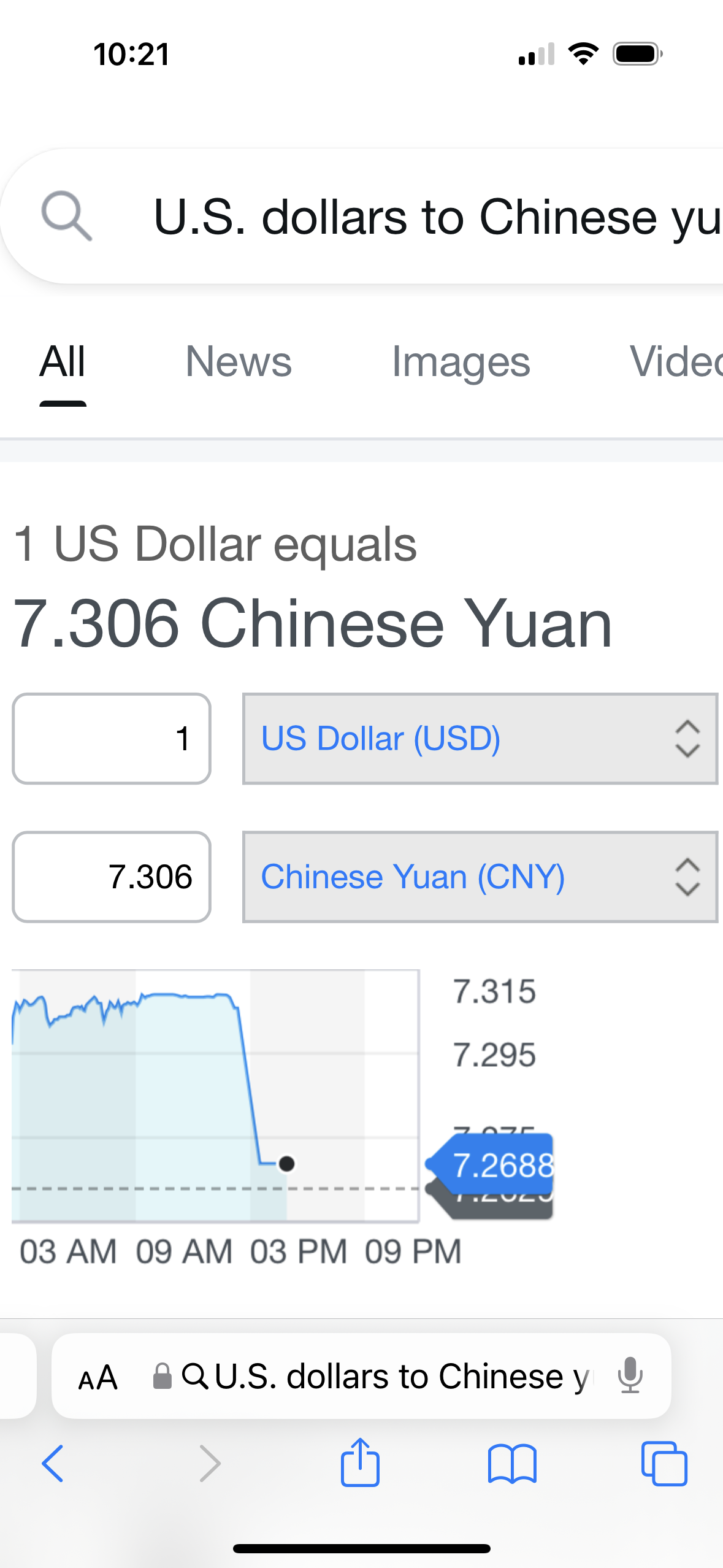723x1568 pixels.
Task: Switch to the Images tab
Action: [461, 362]
